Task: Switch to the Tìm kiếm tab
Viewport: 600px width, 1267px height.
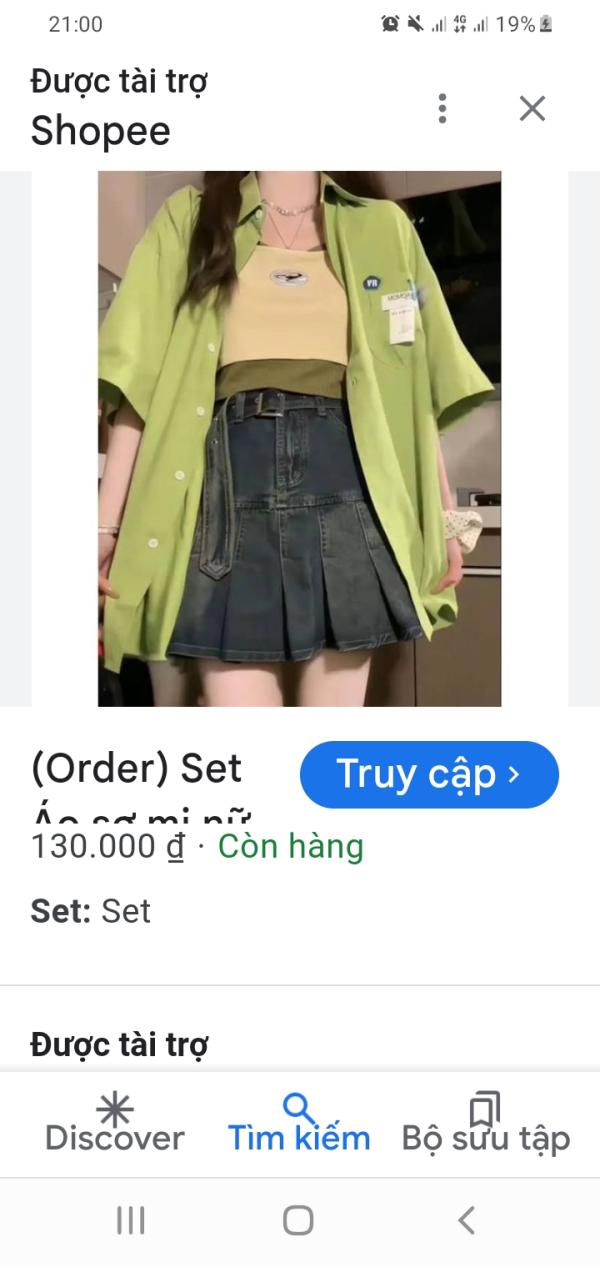Action: point(299,1122)
